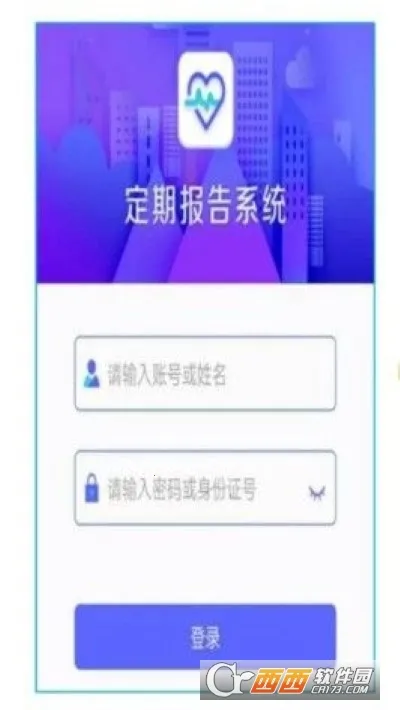Image resolution: width=400 pixels, height=710 pixels.
Task: Tap the account or name input field
Action: coord(205,374)
